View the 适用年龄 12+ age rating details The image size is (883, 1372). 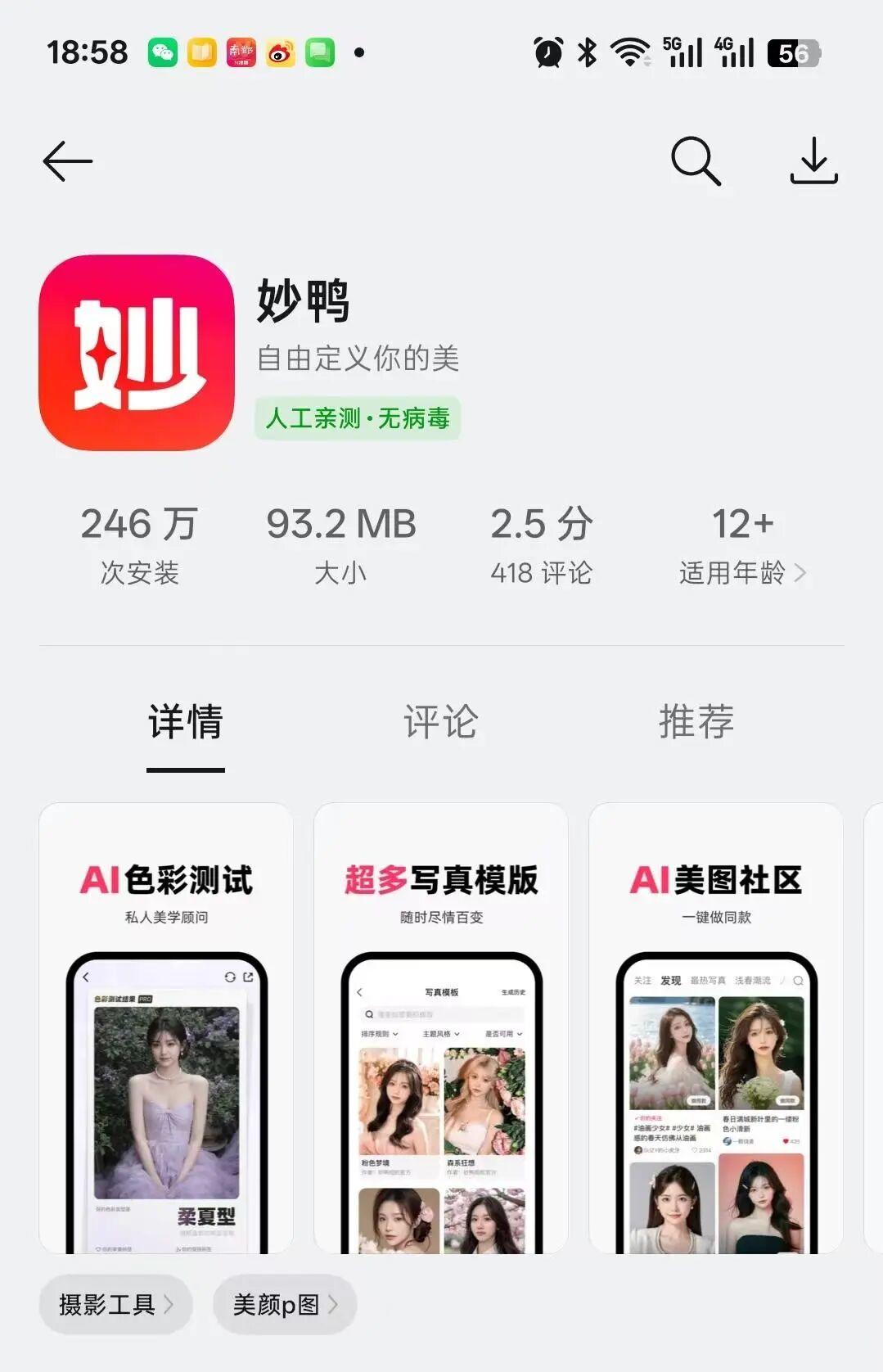742,546
